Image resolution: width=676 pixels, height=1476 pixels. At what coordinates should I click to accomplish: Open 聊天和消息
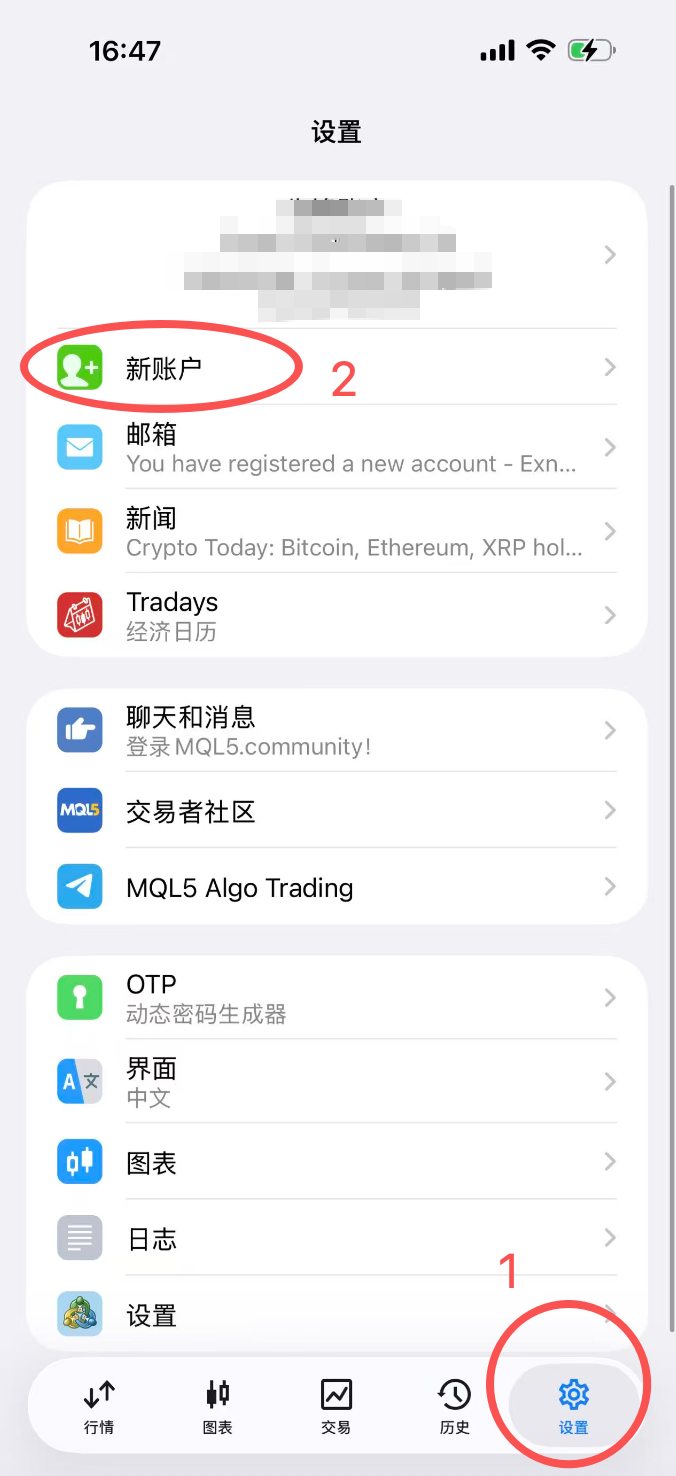click(x=337, y=731)
